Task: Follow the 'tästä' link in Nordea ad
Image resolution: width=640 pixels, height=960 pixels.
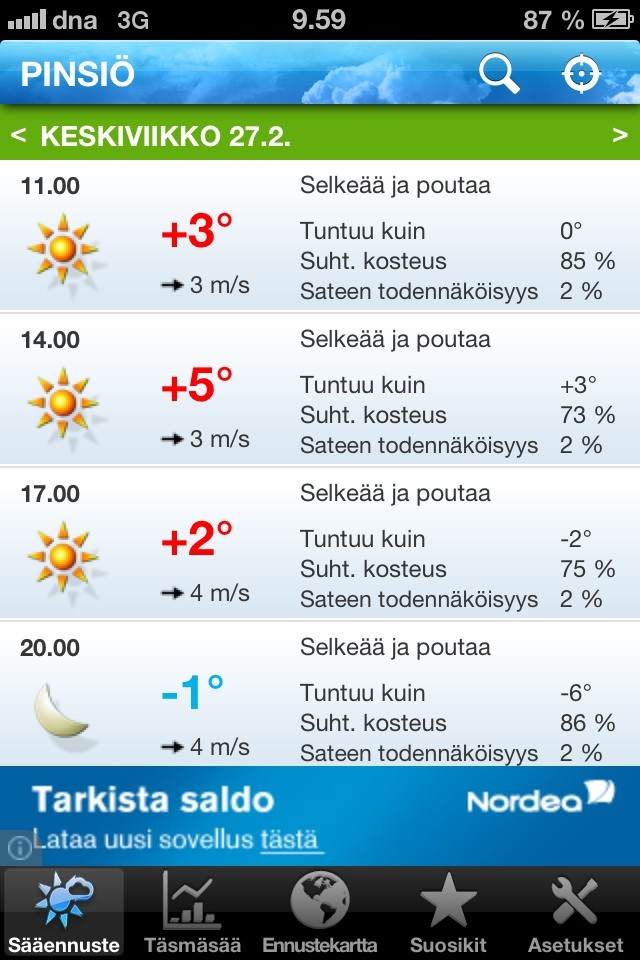Action: tap(292, 839)
